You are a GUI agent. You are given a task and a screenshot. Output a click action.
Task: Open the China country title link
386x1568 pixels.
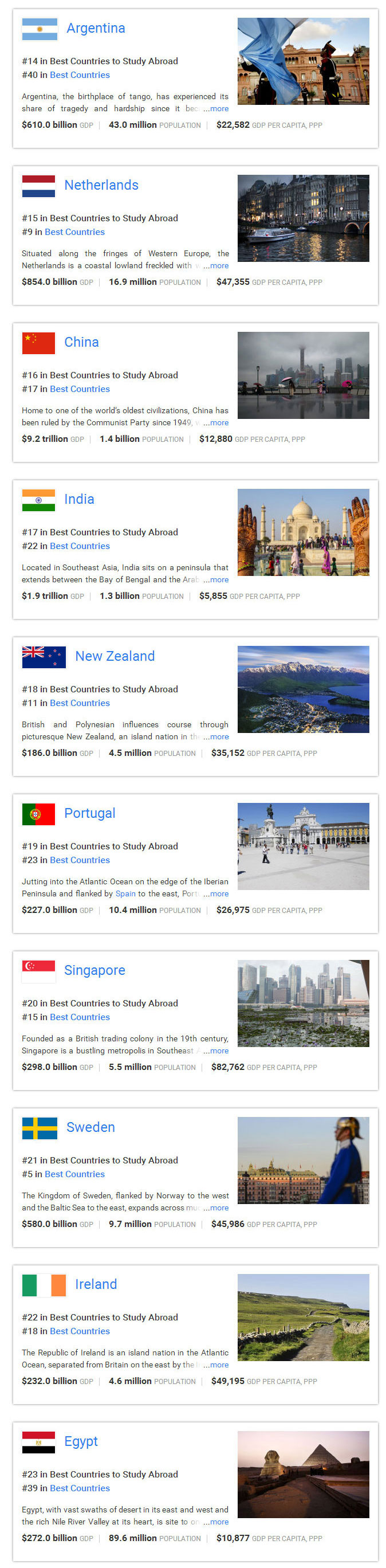(81, 342)
